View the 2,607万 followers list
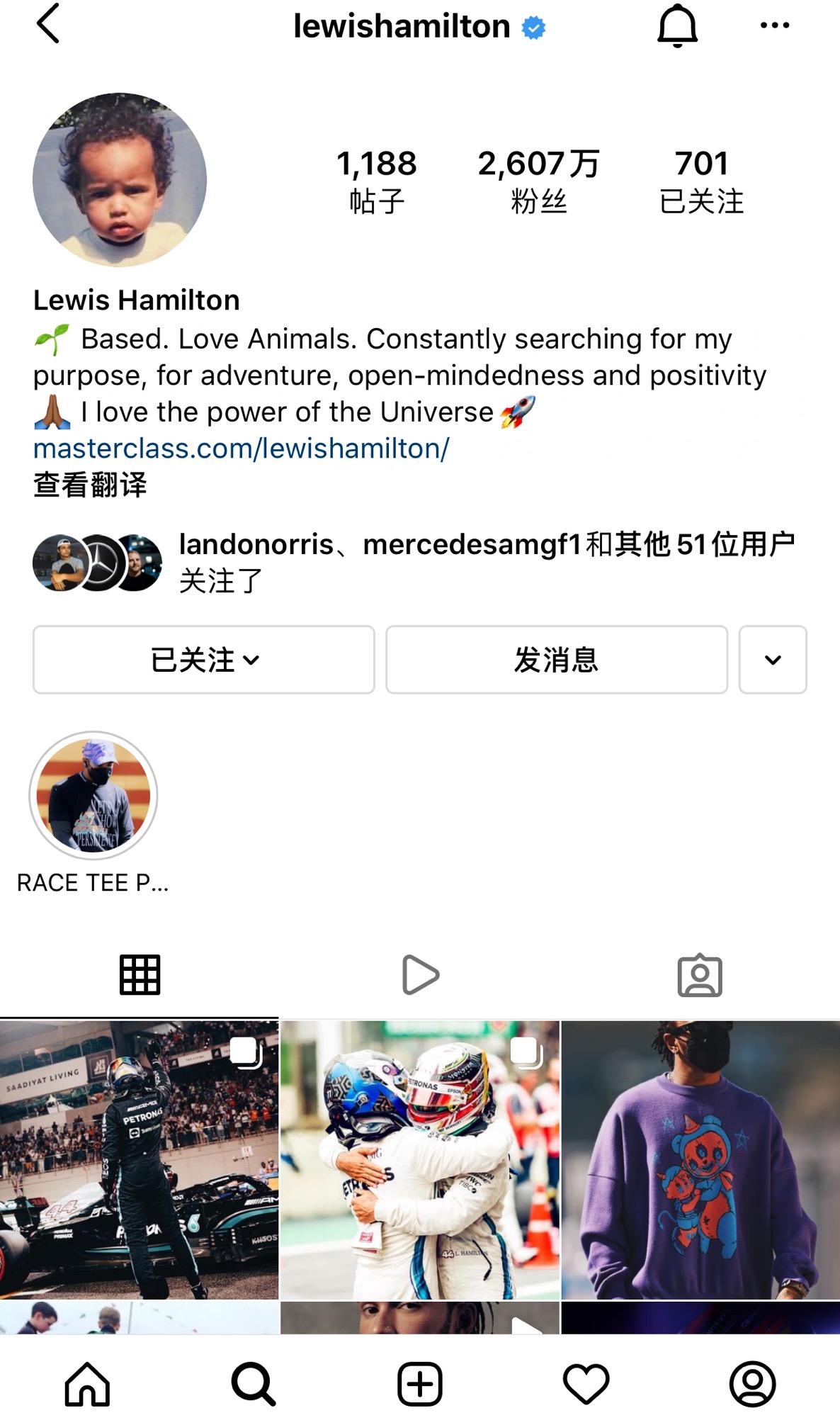Viewport: 840px width, 1425px height. (538, 181)
